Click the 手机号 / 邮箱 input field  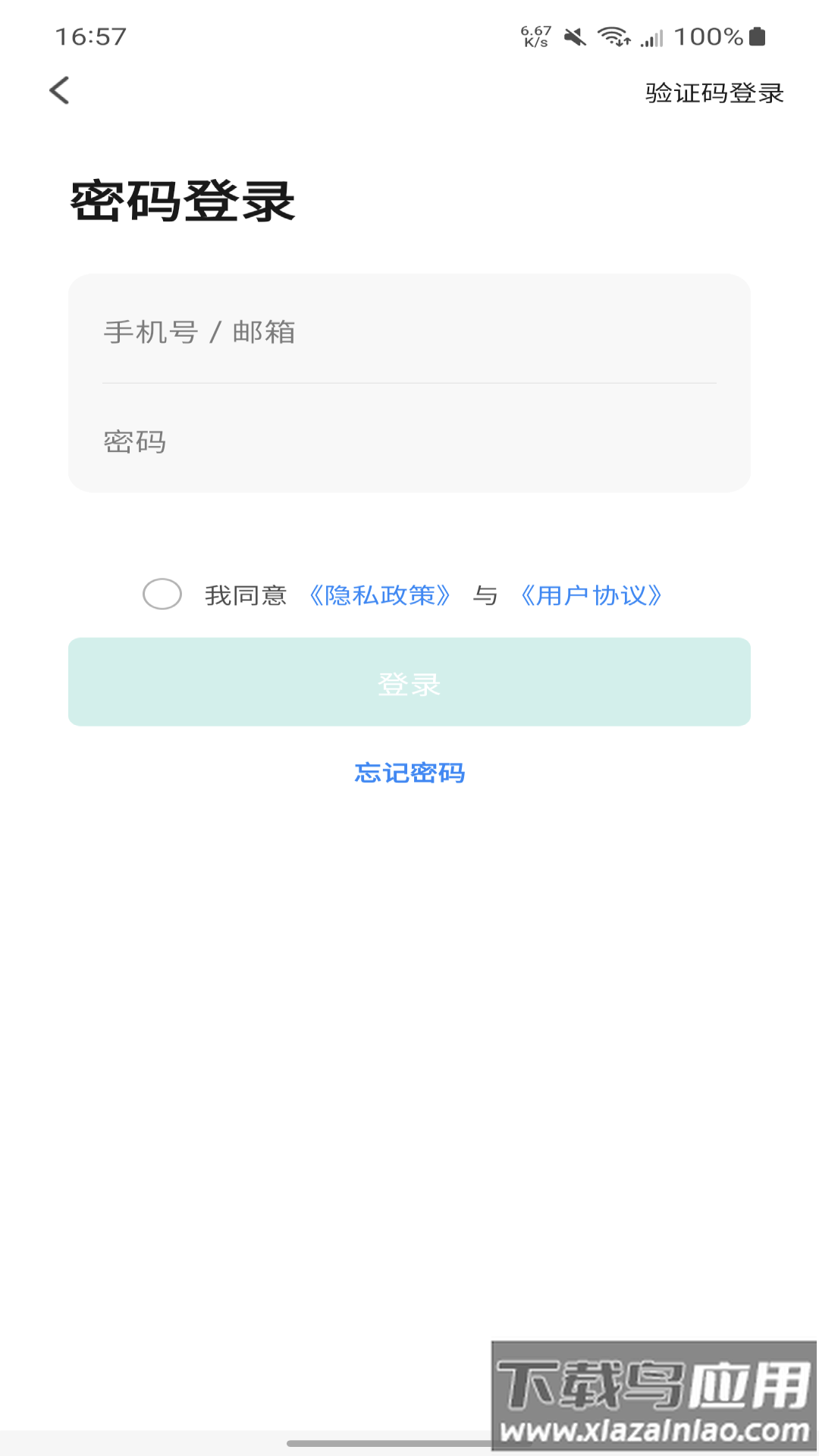click(x=408, y=331)
